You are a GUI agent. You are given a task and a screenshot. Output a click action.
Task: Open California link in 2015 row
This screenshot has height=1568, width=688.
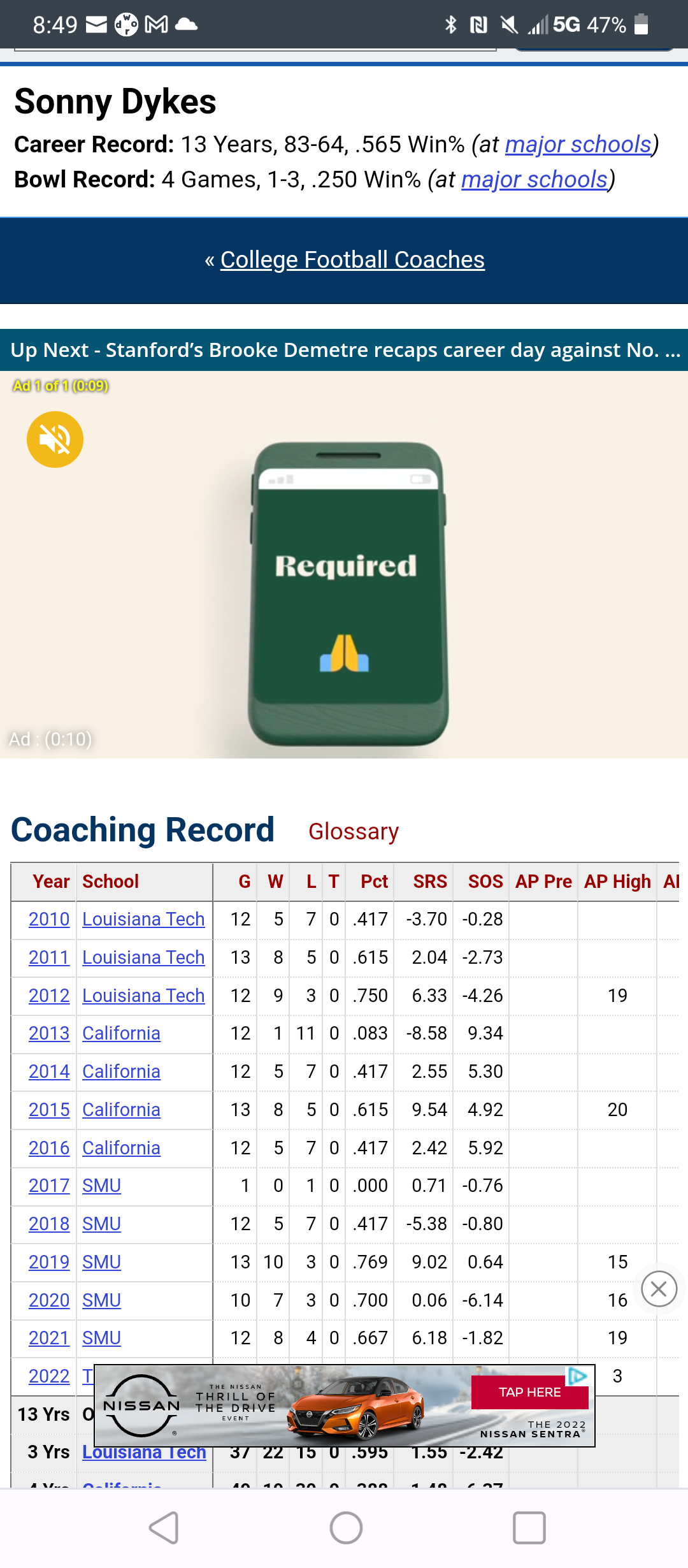point(121,1110)
